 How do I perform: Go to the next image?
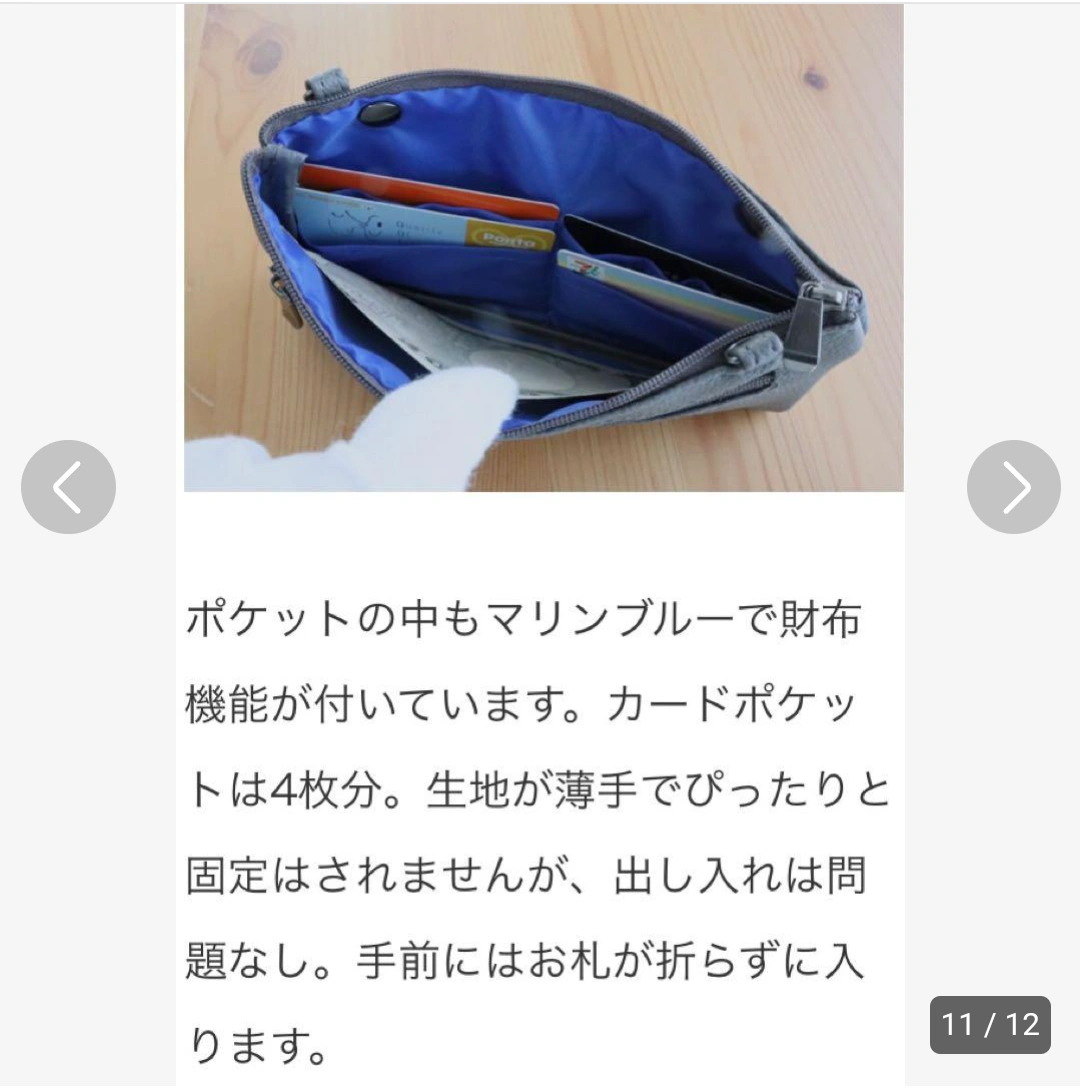click(x=1013, y=487)
